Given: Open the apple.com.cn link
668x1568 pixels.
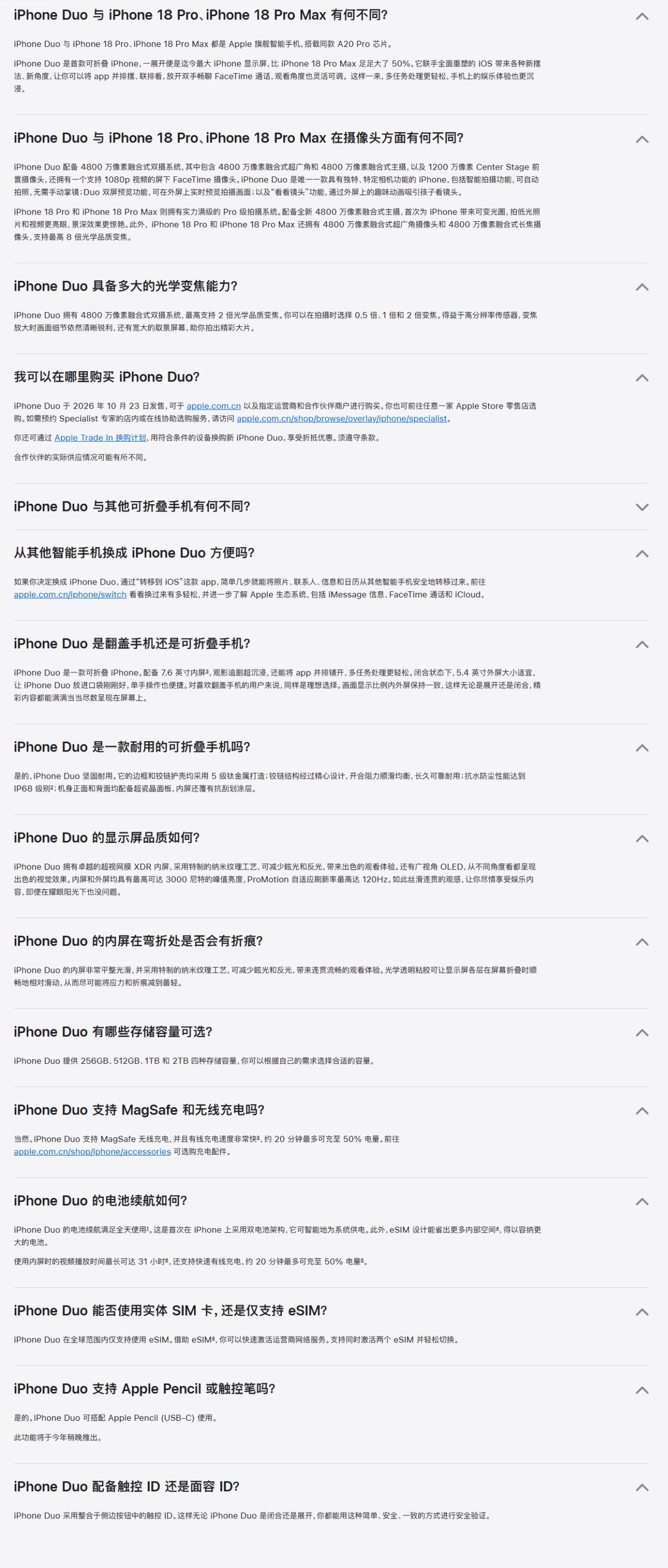Looking at the screenshot, I should [x=213, y=406].
